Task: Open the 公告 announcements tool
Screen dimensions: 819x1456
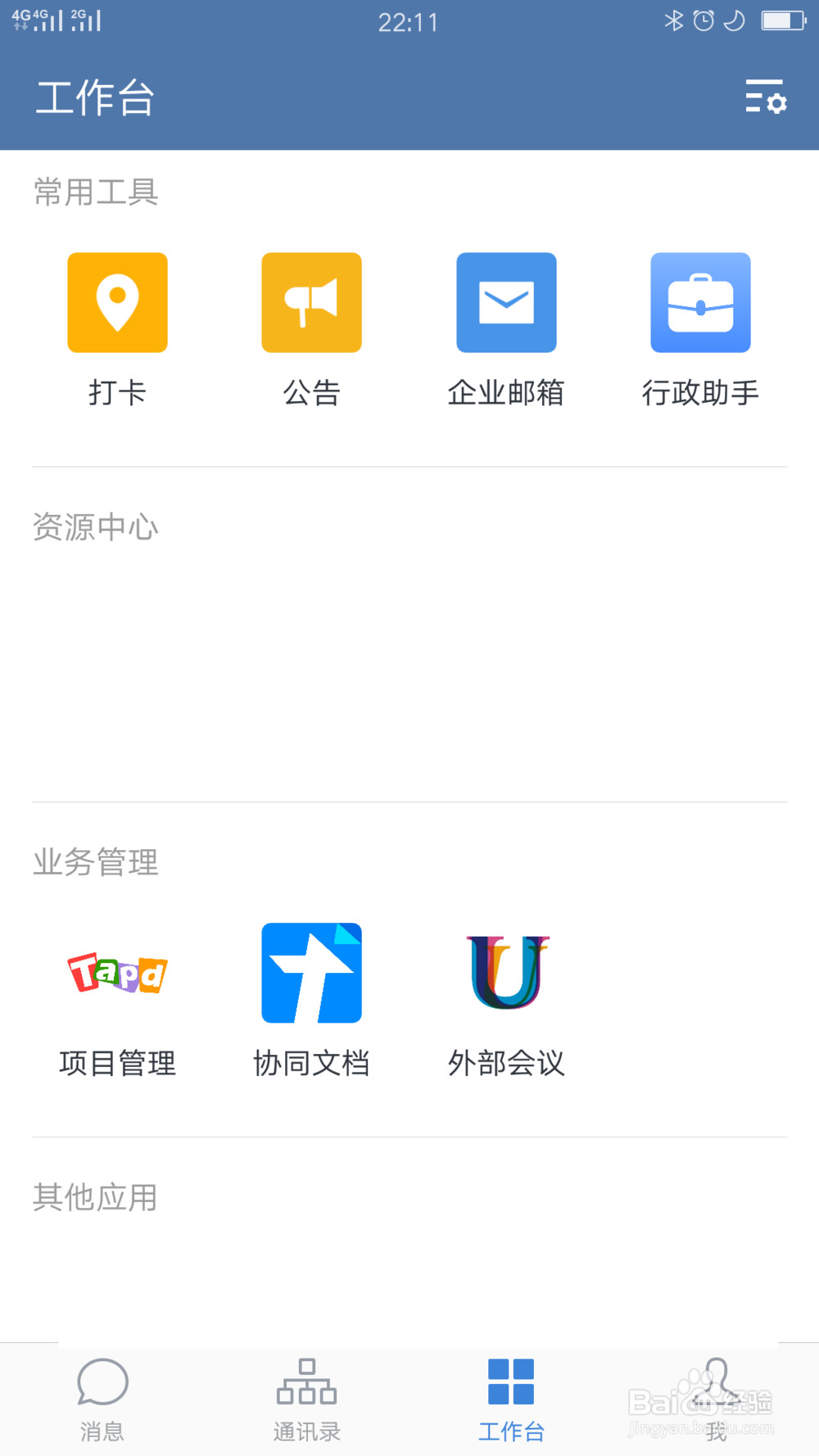Action: (311, 302)
